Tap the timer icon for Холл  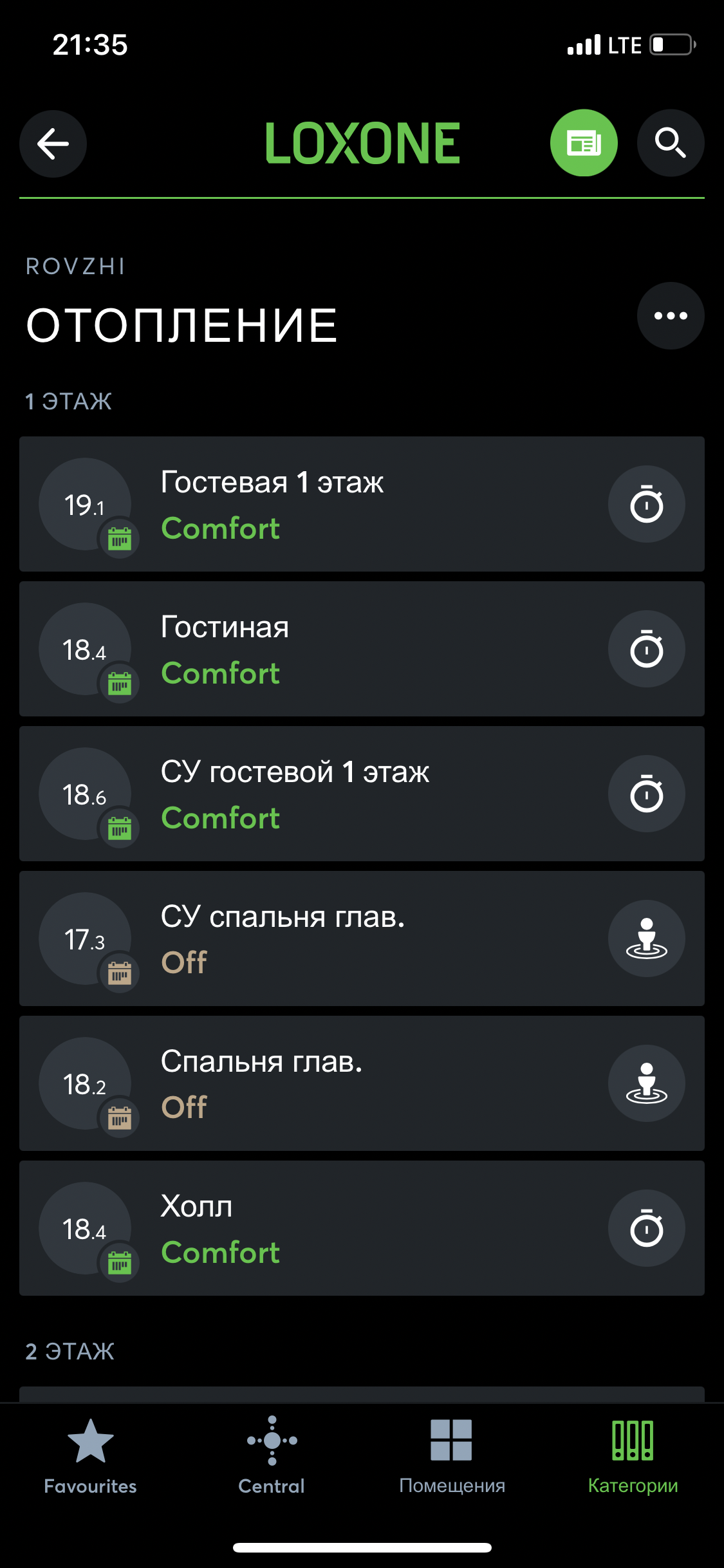coord(646,1228)
